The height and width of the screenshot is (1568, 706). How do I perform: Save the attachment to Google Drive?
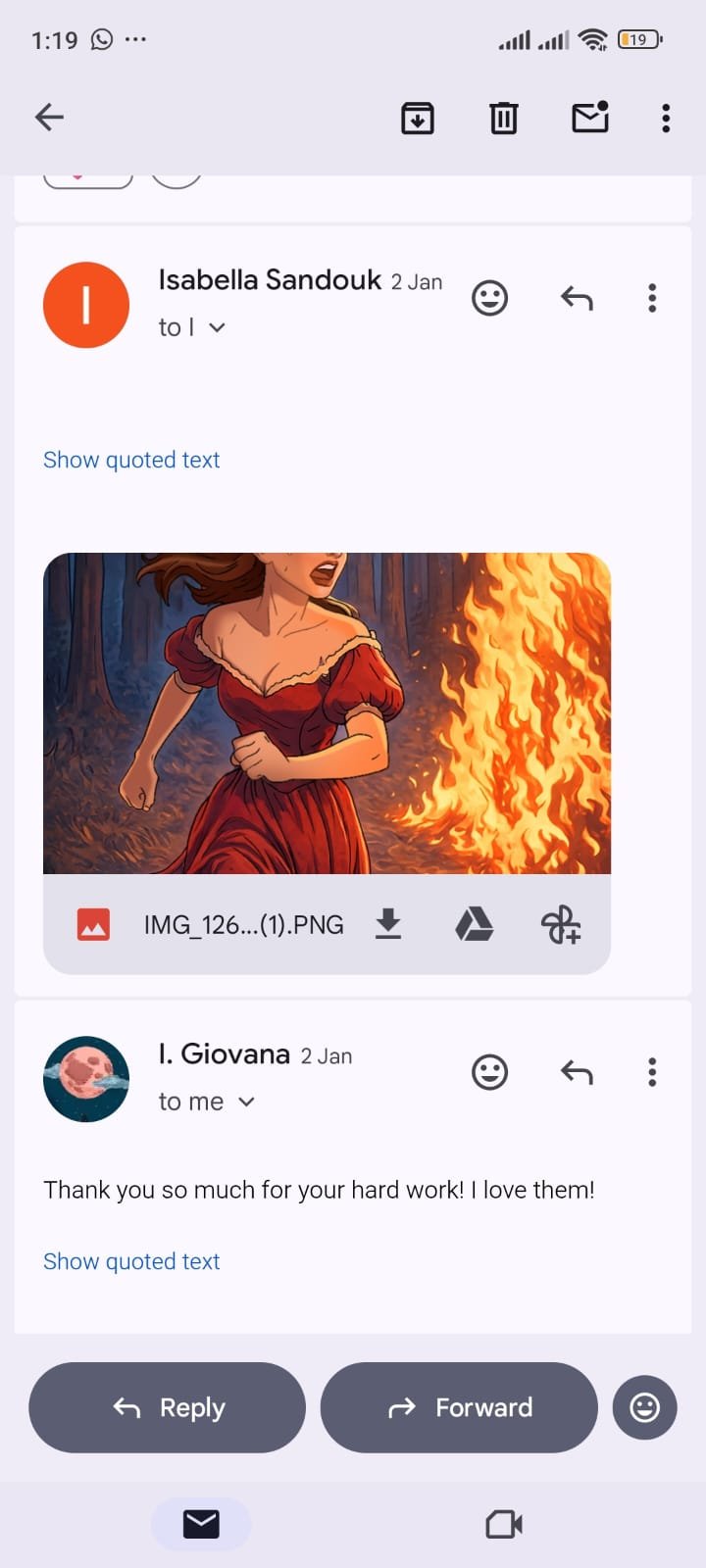(x=475, y=923)
